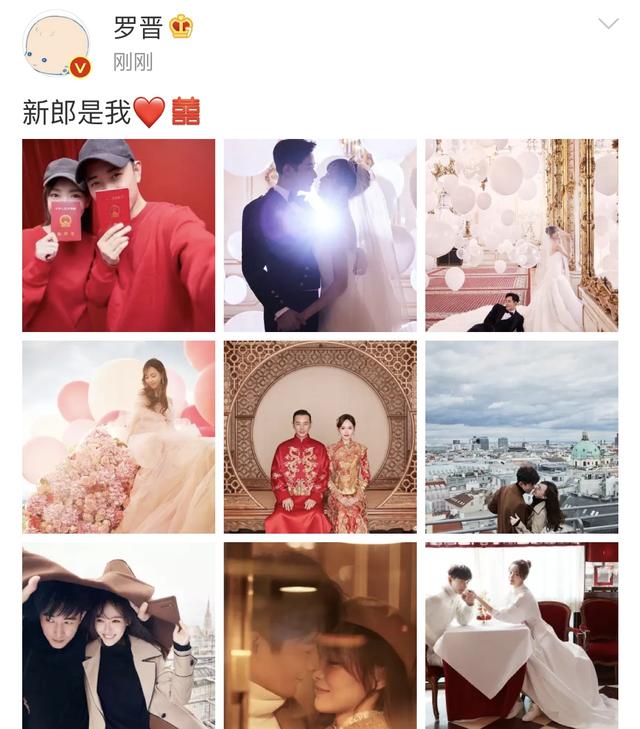Open the post options chevron menu

tap(608, 24)
